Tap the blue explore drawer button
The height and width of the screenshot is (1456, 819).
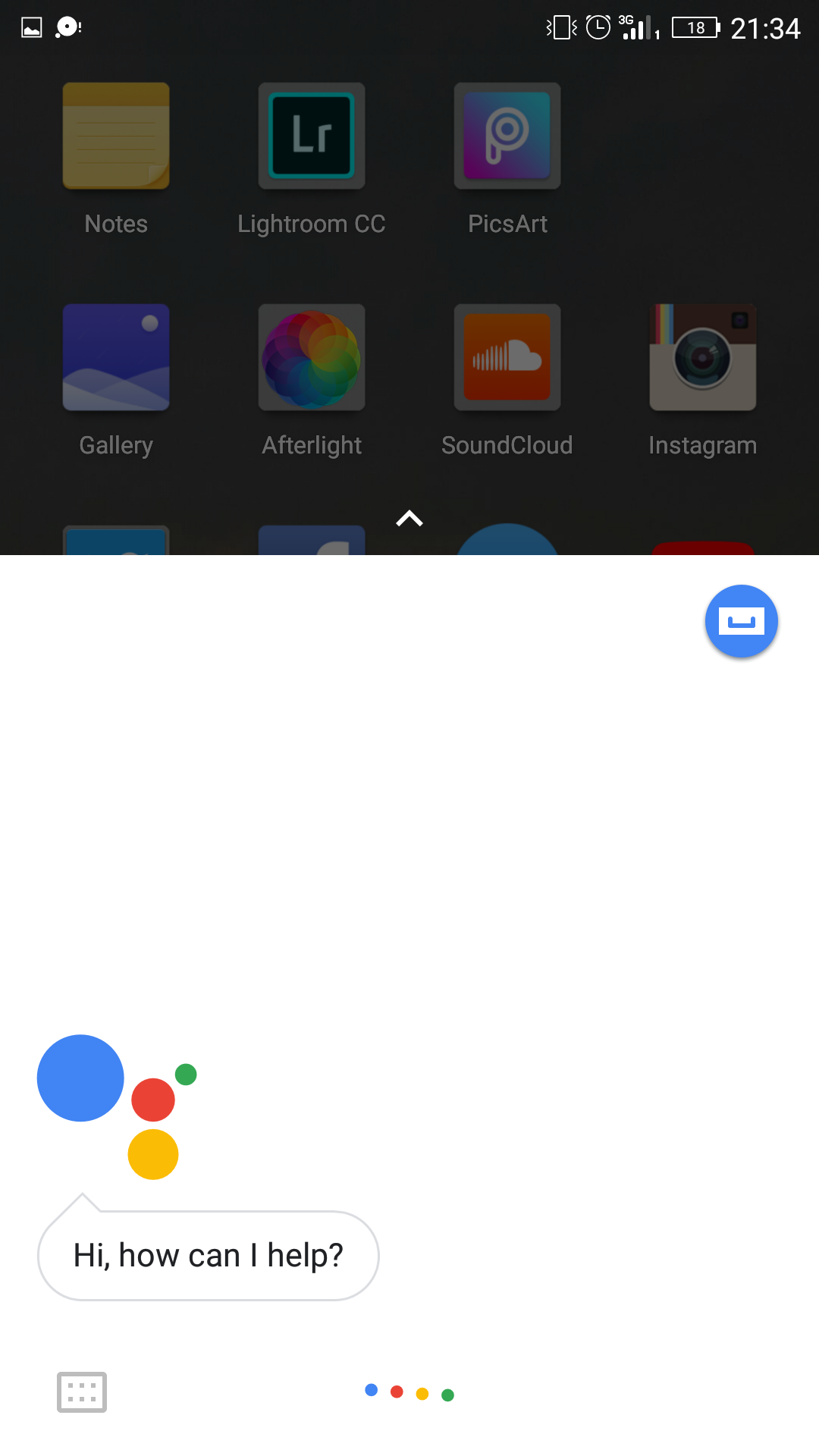[x=742, y=621]
